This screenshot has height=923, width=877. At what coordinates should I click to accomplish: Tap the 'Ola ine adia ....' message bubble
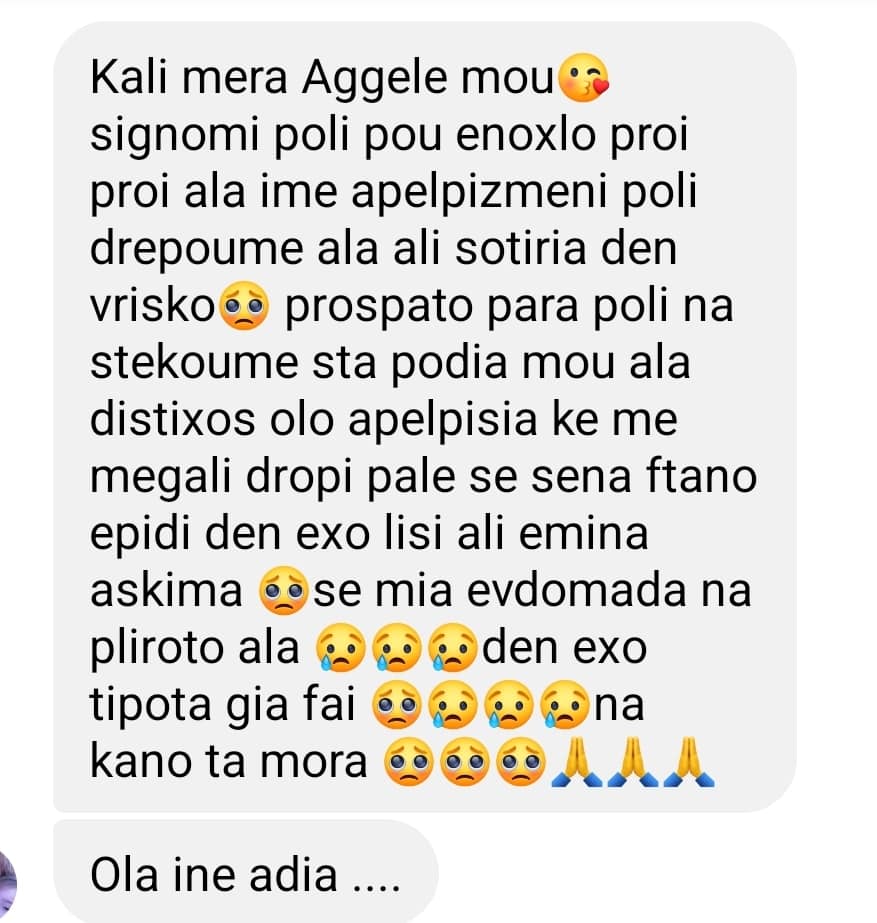(245, 876)
